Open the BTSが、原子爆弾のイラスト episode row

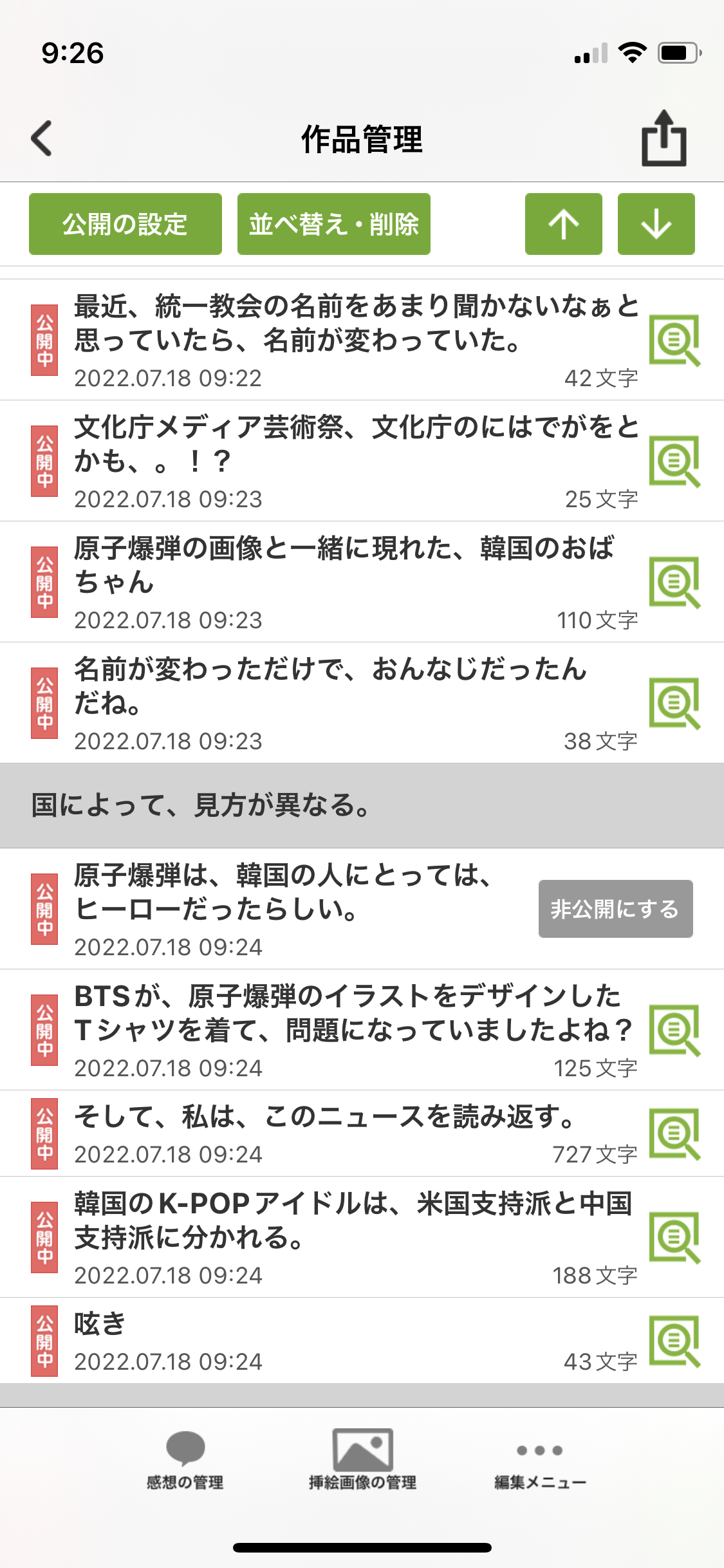[354, 1029]
